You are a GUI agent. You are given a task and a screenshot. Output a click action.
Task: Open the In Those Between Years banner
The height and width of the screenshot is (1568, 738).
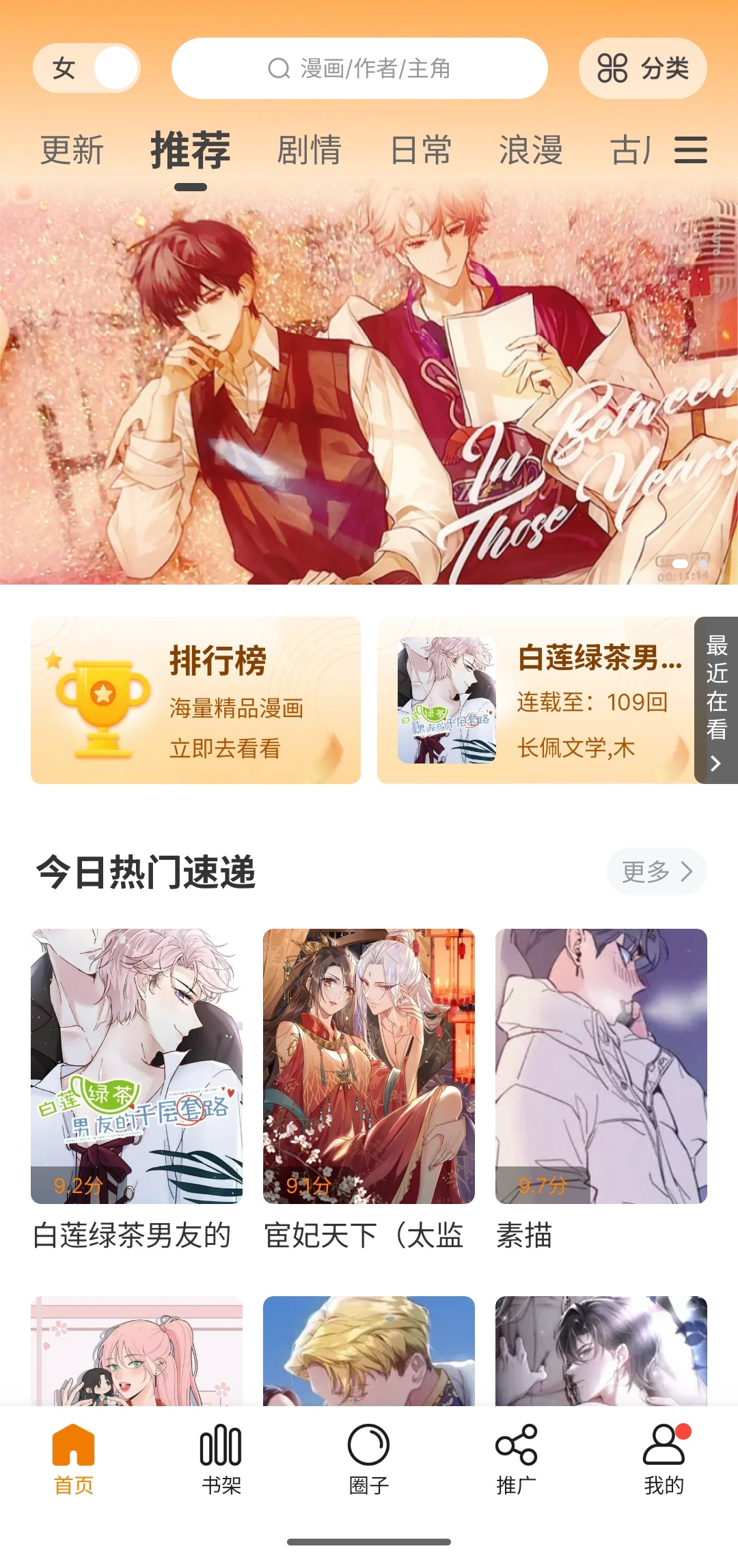[x=369, y=382]
